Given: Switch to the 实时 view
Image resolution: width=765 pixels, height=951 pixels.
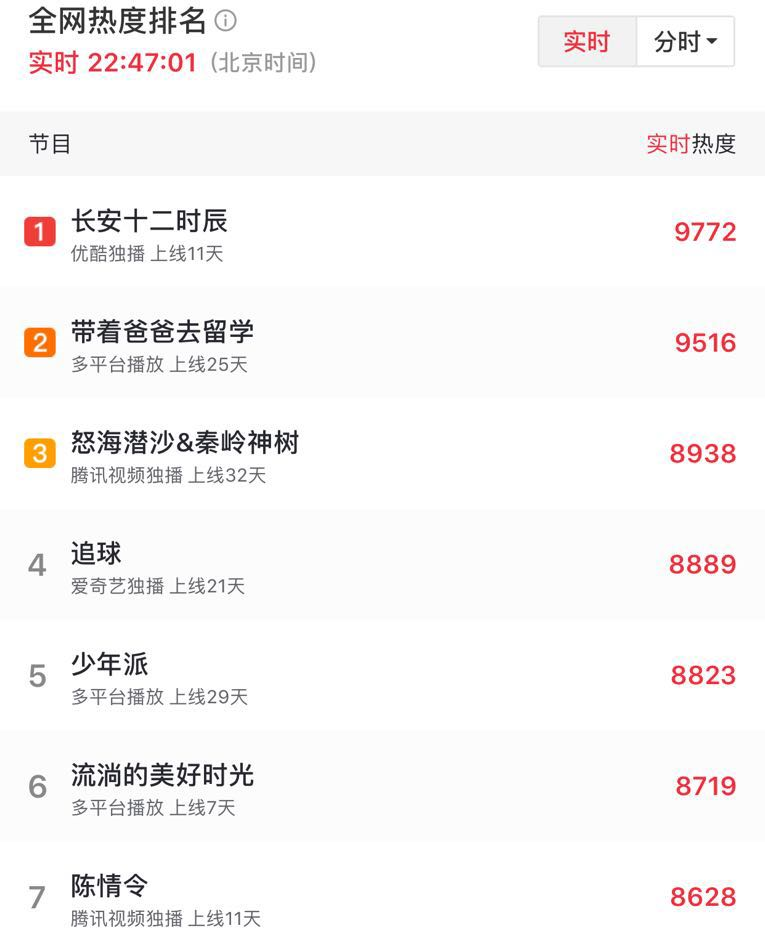Looking at the screenshot, I should click(x=587, y=42).
